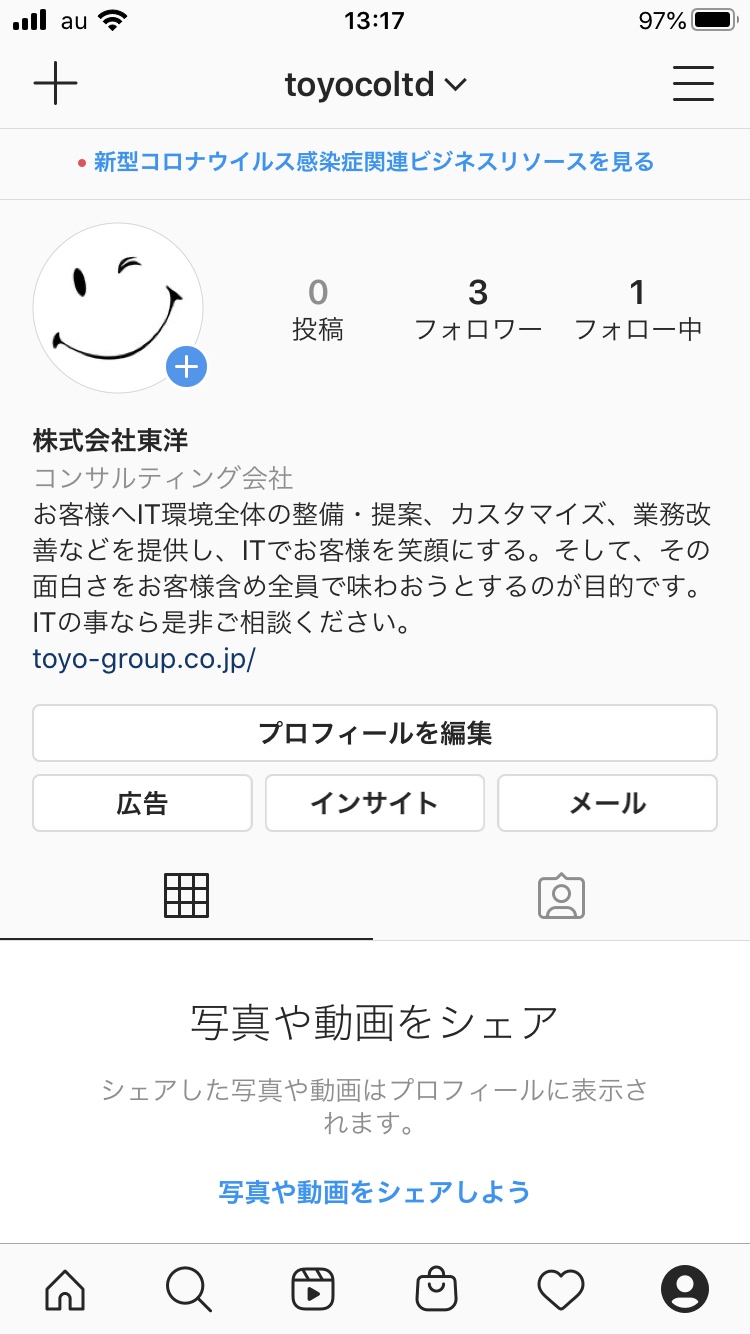Open the toyo-group.co.jp website link
750x1334 pixels.
144,660
